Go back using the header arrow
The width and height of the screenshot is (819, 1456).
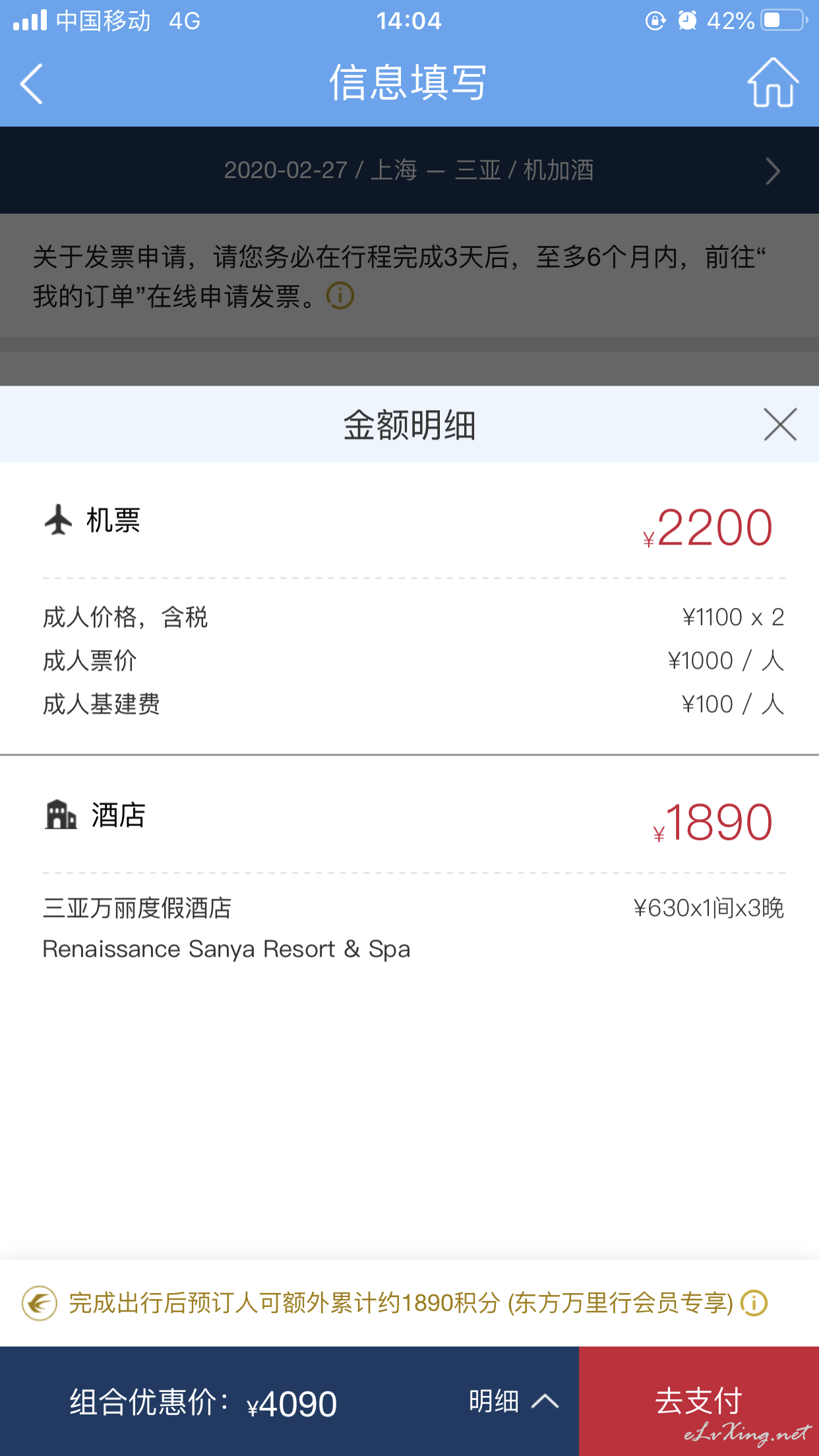(x=32, y=84)
